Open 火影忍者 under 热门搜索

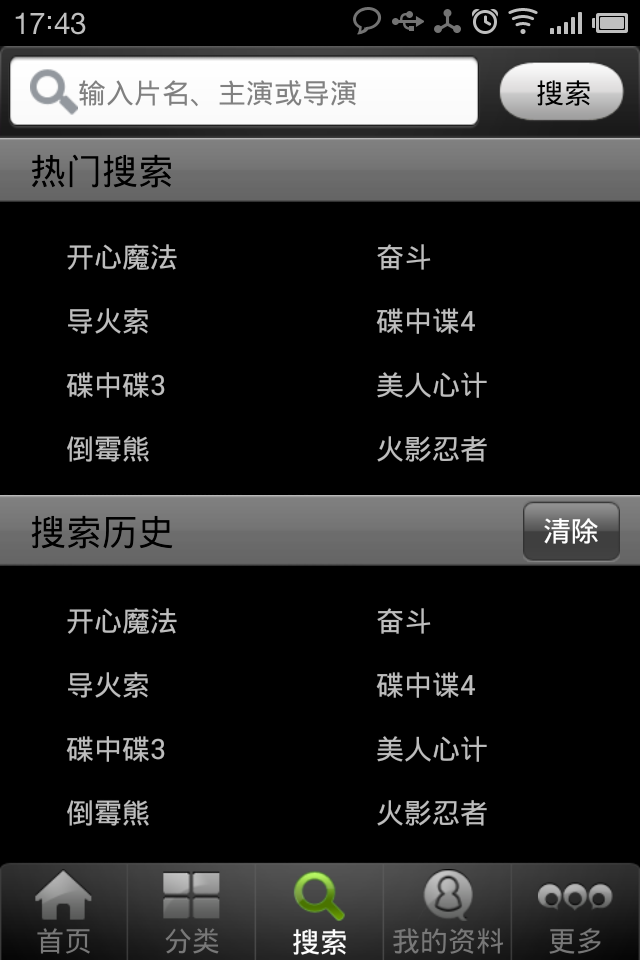[432, 450]
